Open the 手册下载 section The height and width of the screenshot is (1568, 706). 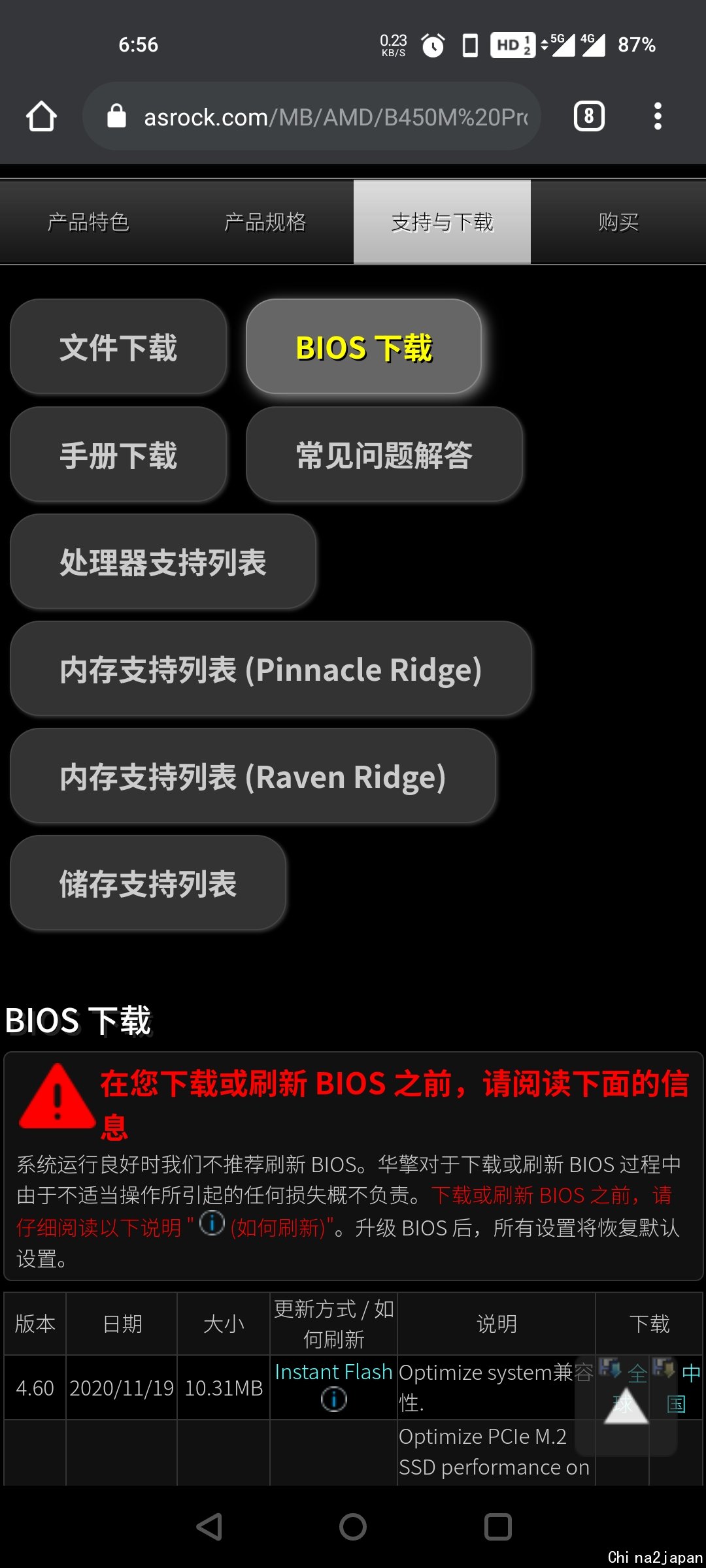click(x=118, y=455)
